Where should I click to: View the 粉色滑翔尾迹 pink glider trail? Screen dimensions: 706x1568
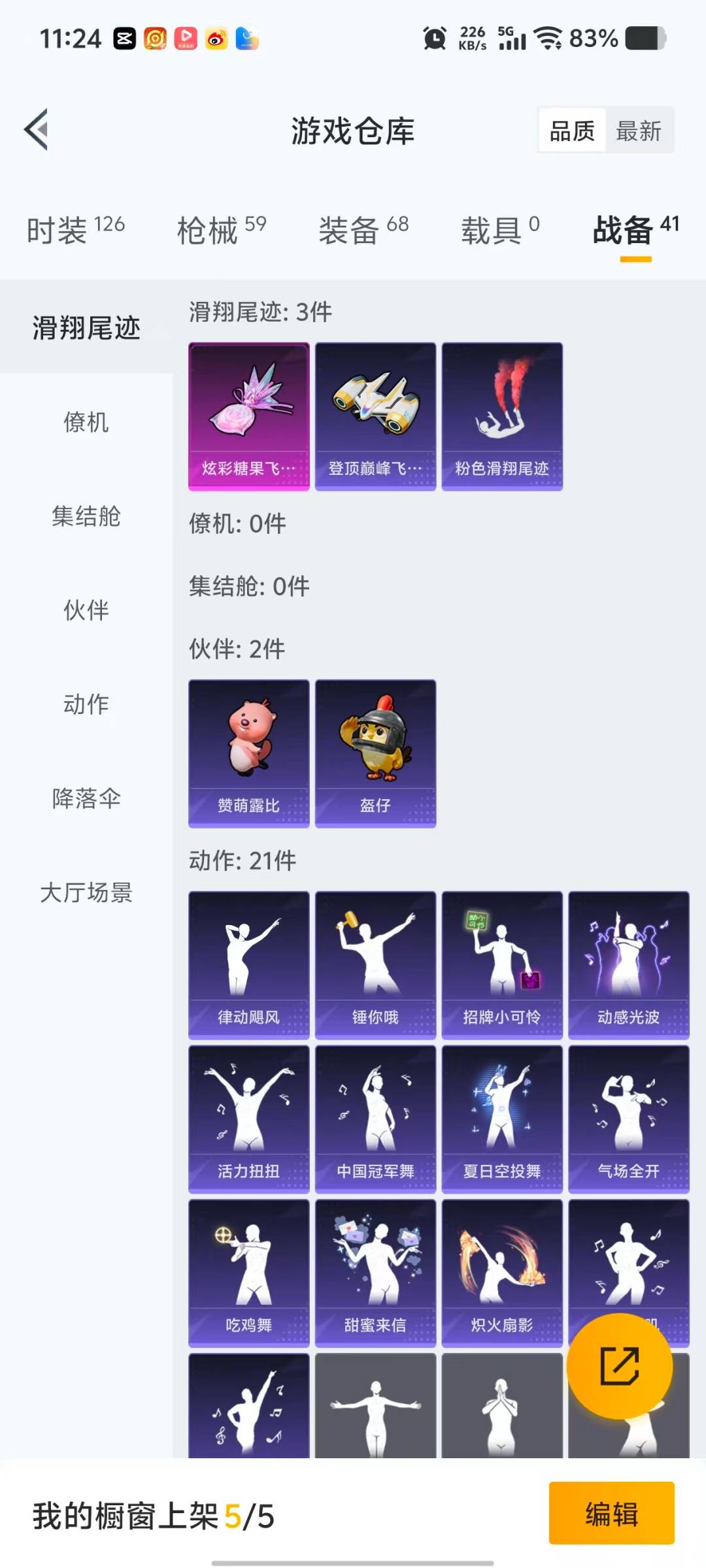click(501, 414)
